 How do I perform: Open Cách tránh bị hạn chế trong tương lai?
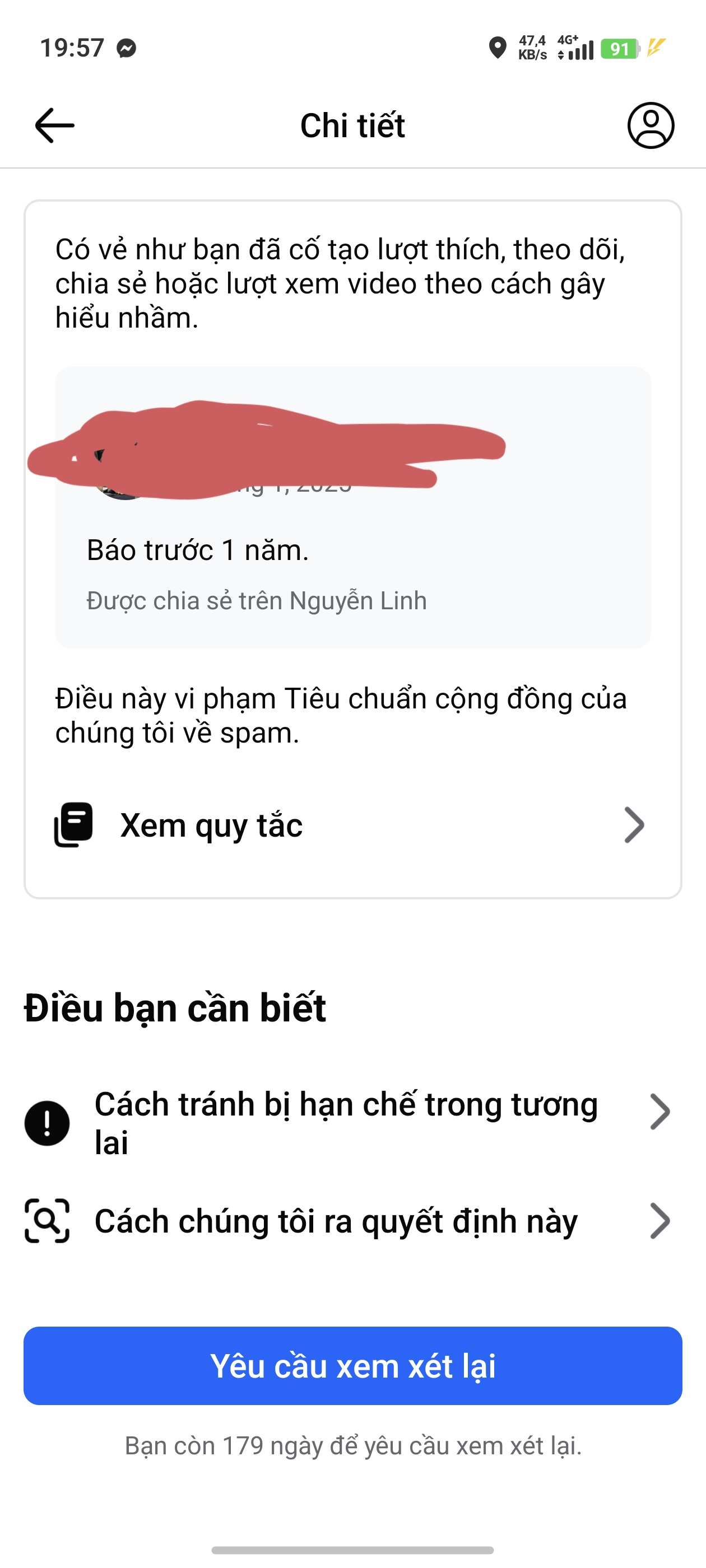(x=347, y=1122)
